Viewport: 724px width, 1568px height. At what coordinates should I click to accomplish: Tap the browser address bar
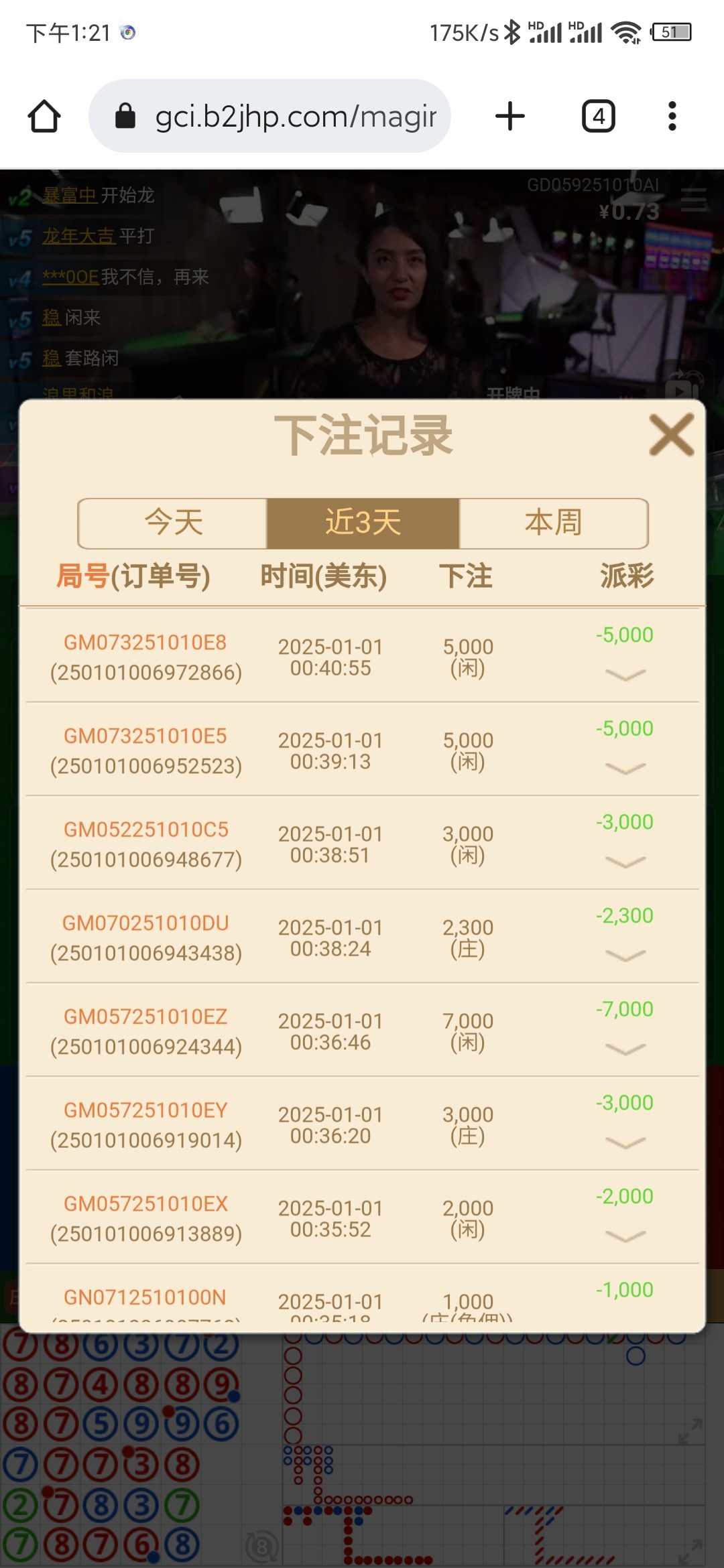(x=269, y=116)
